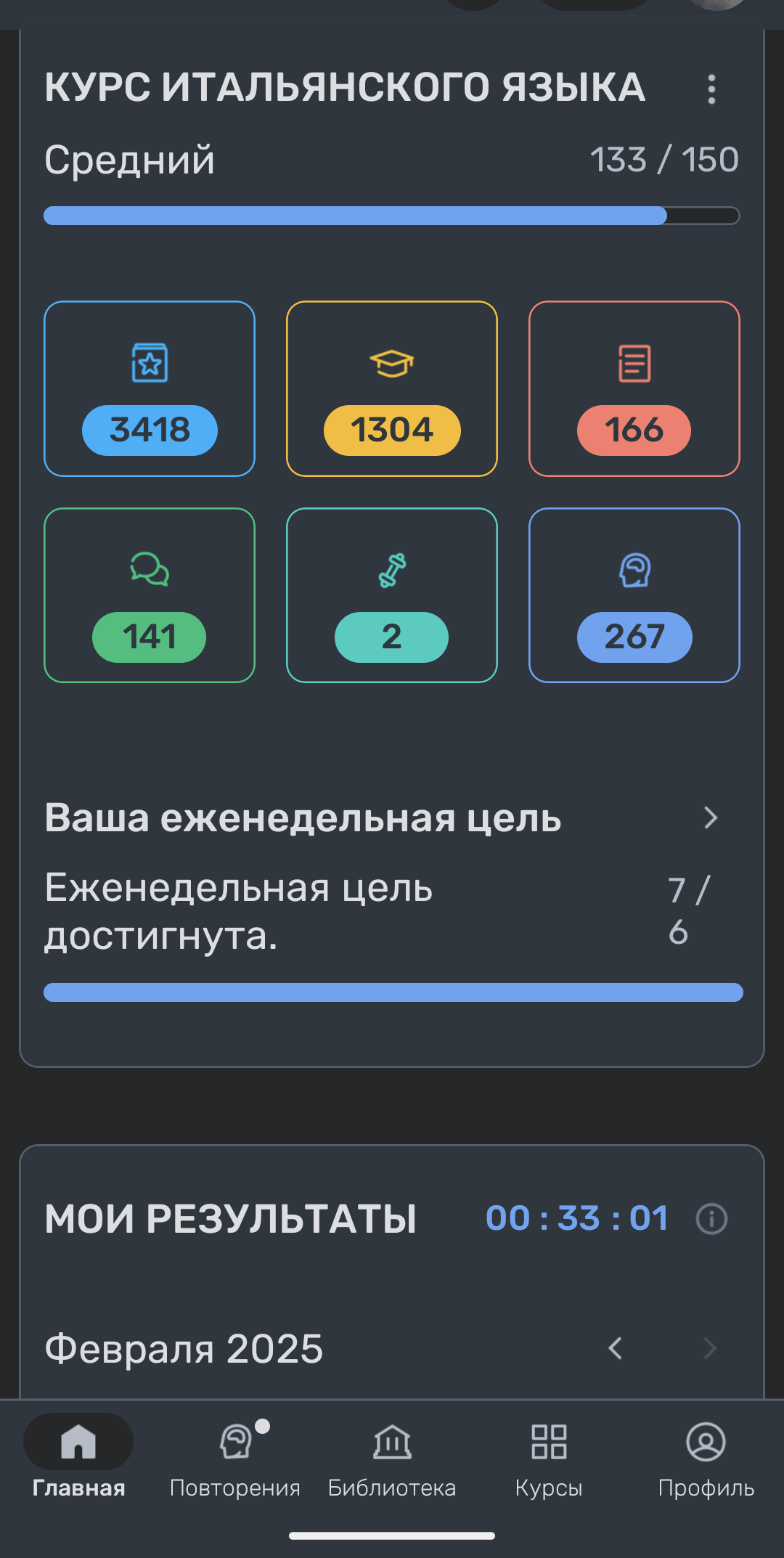Open the green 141 chat bubbles tile
This screenshot has width=784, height=1558.
(150, 595)
